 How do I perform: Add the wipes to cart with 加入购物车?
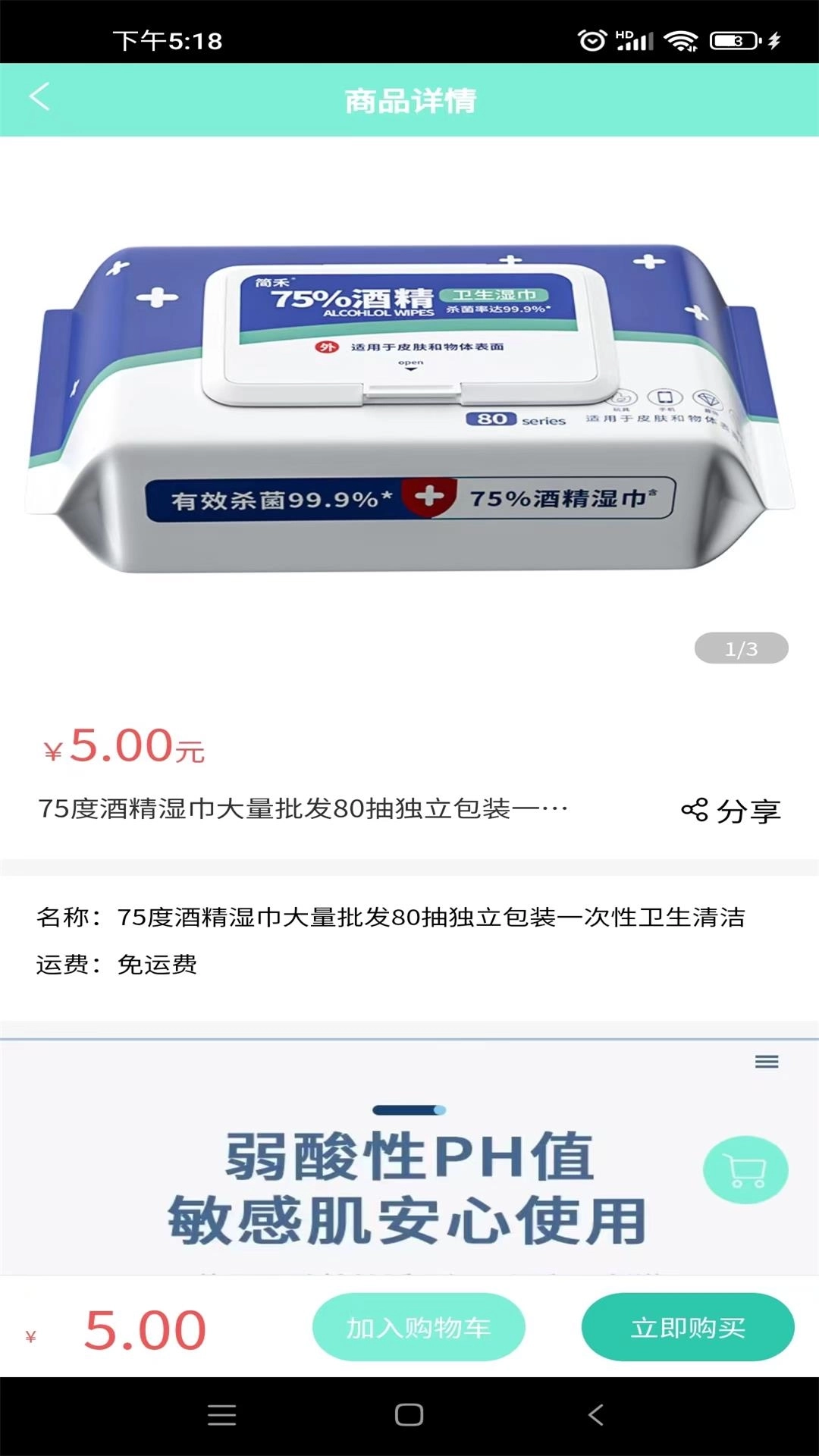pyautogui.click(x=419, y=1327)
